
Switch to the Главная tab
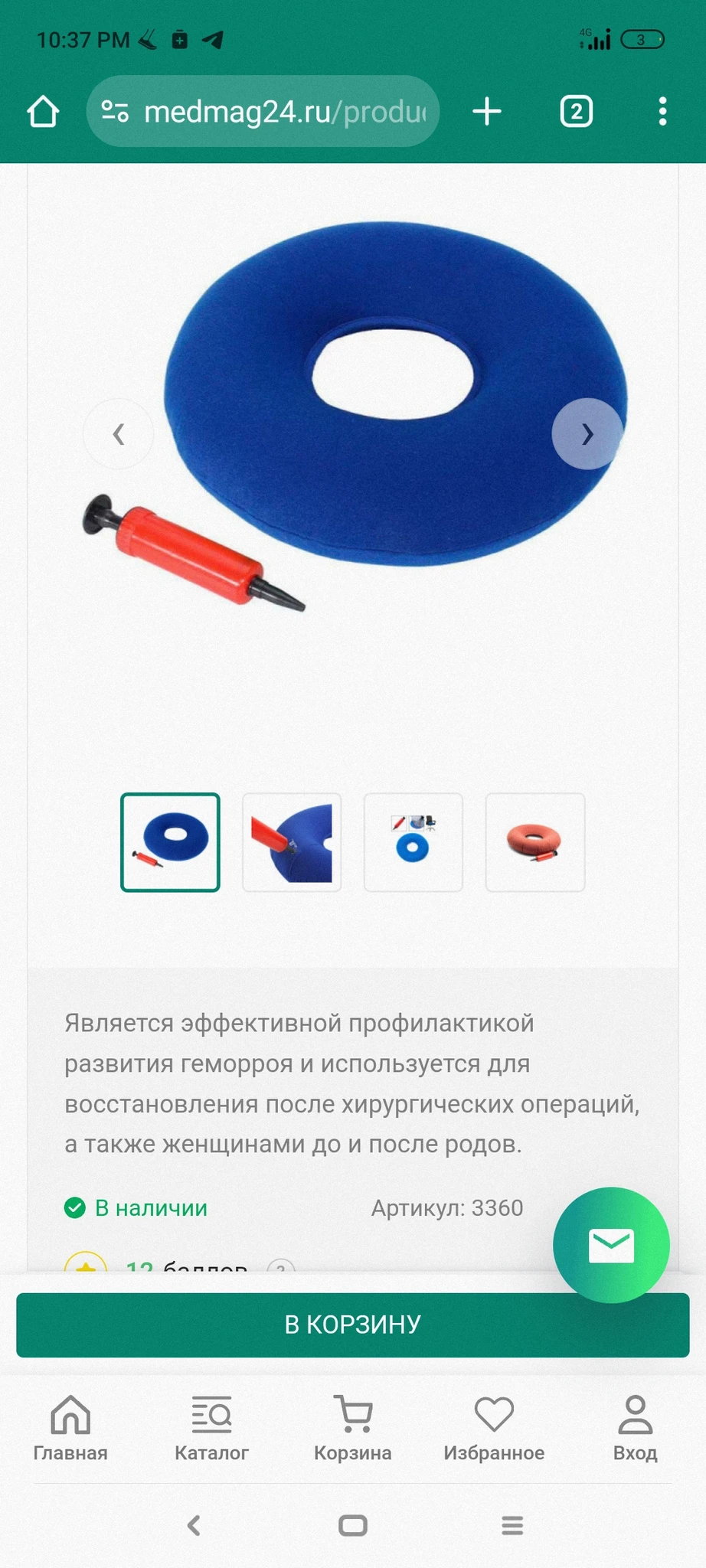(x=70, y=1429)
